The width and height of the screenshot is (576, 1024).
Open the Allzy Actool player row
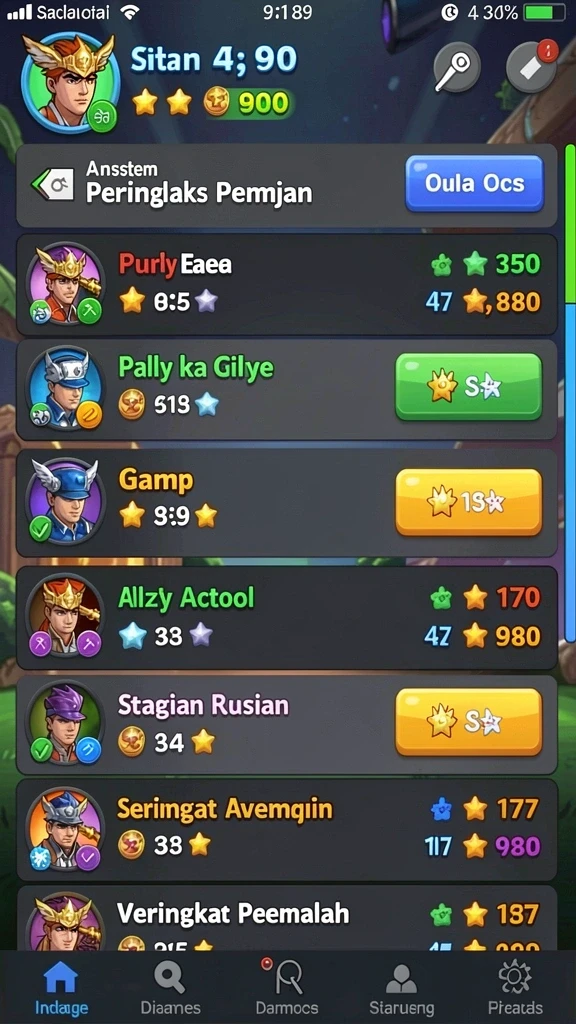[x=287, y=618]
